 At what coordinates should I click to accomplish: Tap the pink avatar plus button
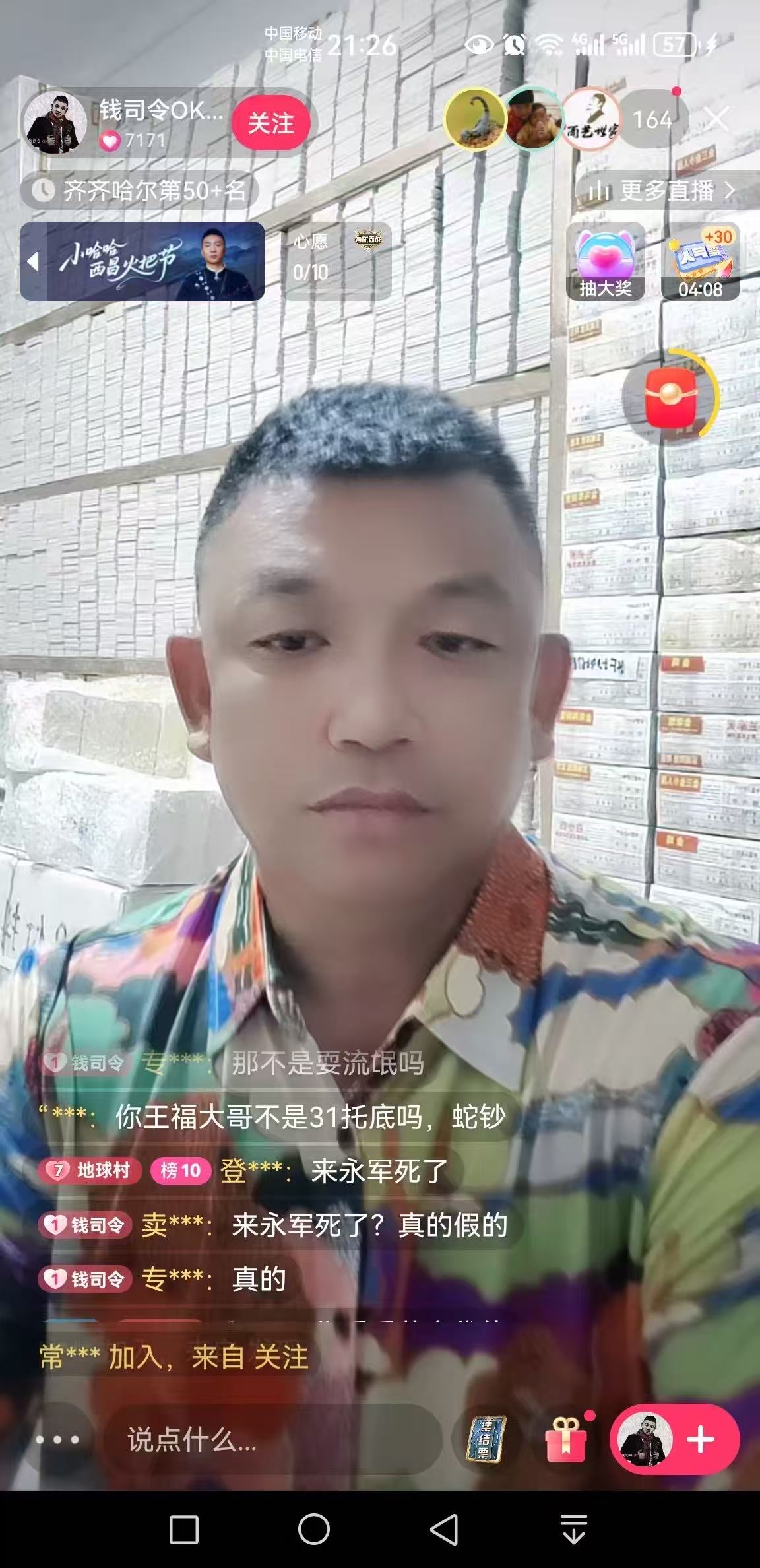pos(674,1439)
